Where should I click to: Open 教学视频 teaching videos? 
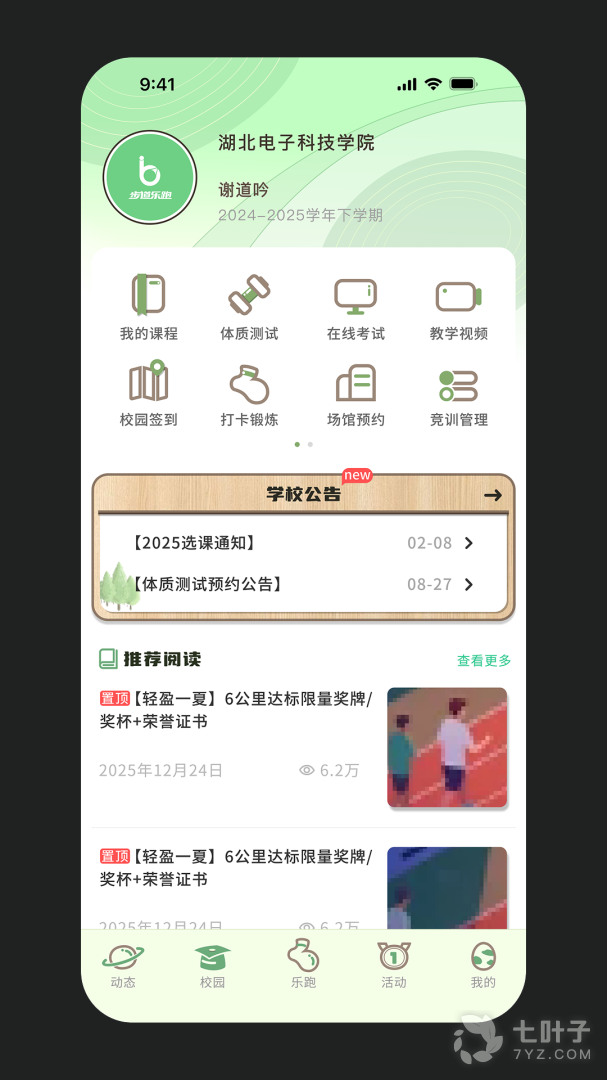[458, 307]
